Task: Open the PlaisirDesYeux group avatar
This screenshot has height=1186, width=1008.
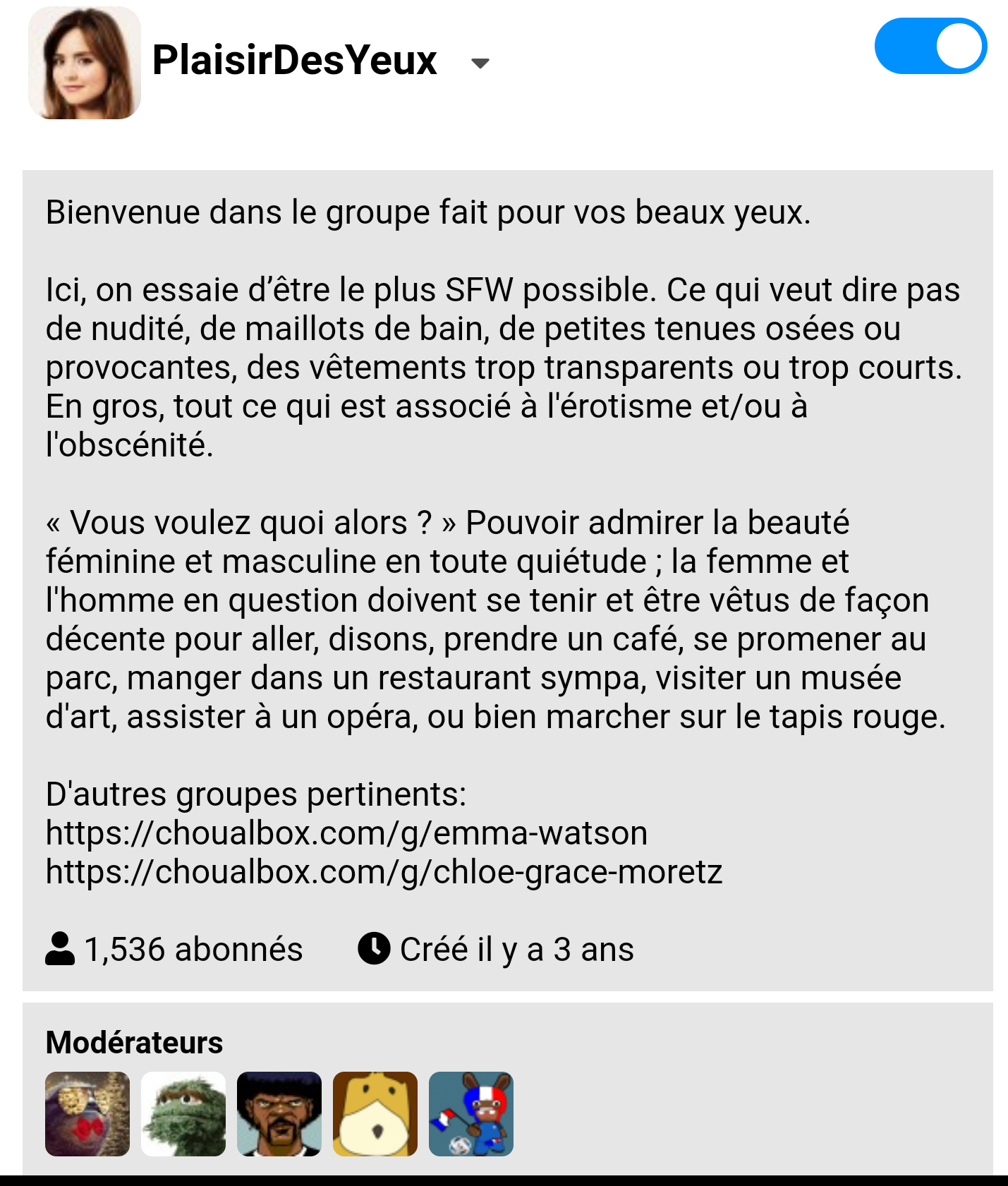Action: pyautogui.click(x=85, y=63)
